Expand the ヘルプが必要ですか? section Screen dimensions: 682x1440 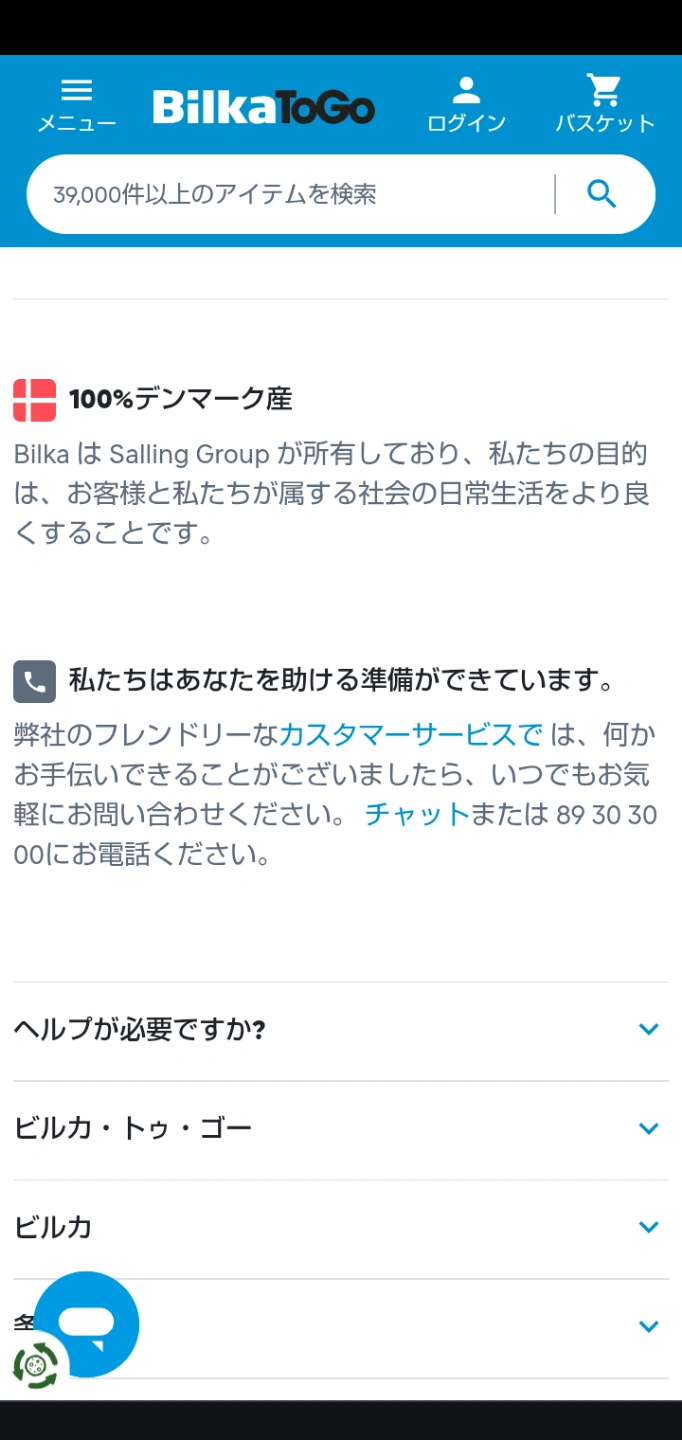point(341,1030)
